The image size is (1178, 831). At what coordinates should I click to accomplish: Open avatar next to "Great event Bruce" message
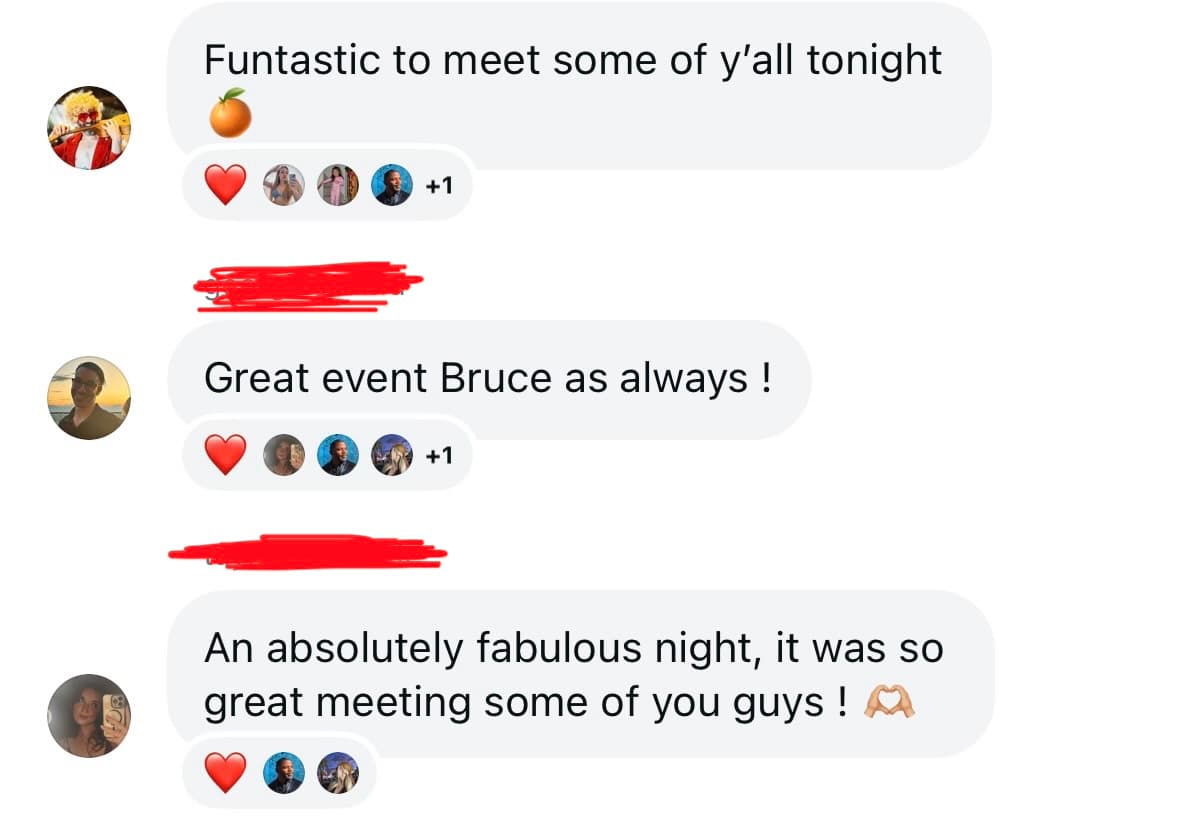[89, 397]
